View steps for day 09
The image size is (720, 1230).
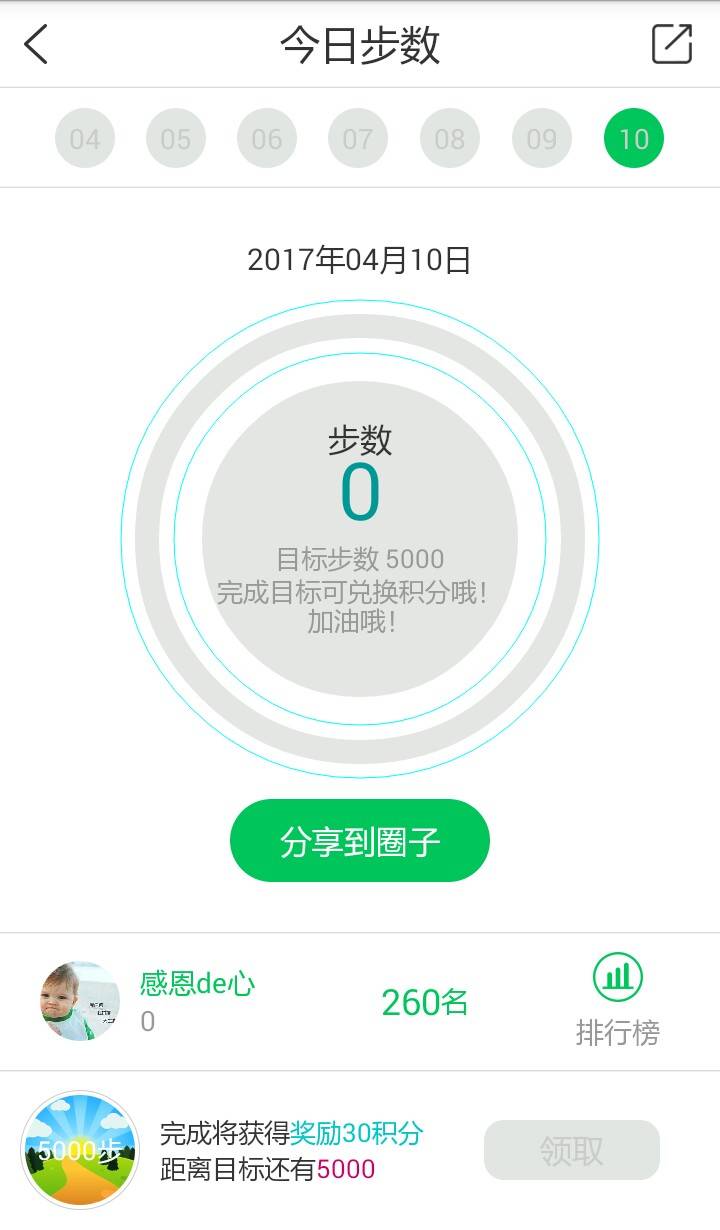pyautogui.click(x=542, y=139)
